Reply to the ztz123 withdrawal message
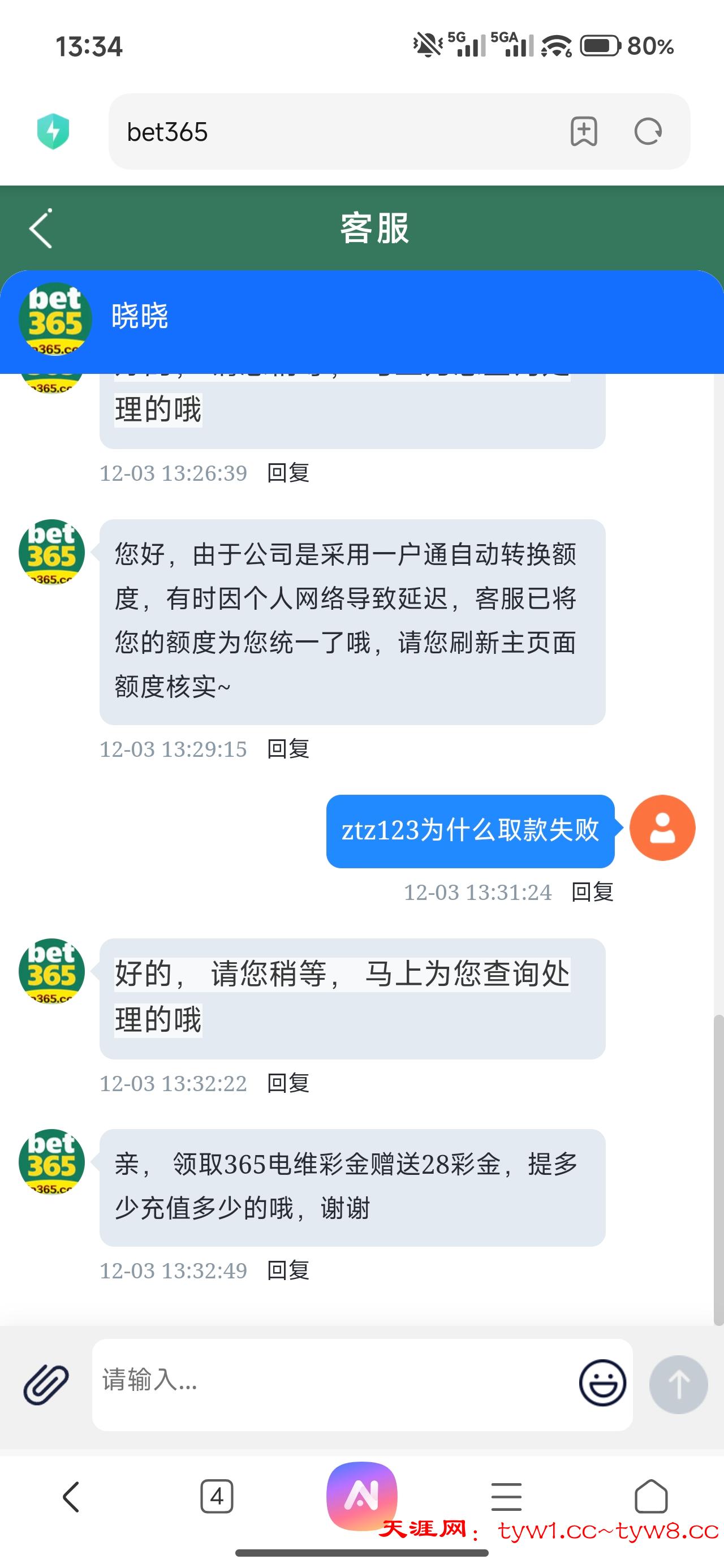This screenshot has height=1568, width=724. [x=592, y=893]
